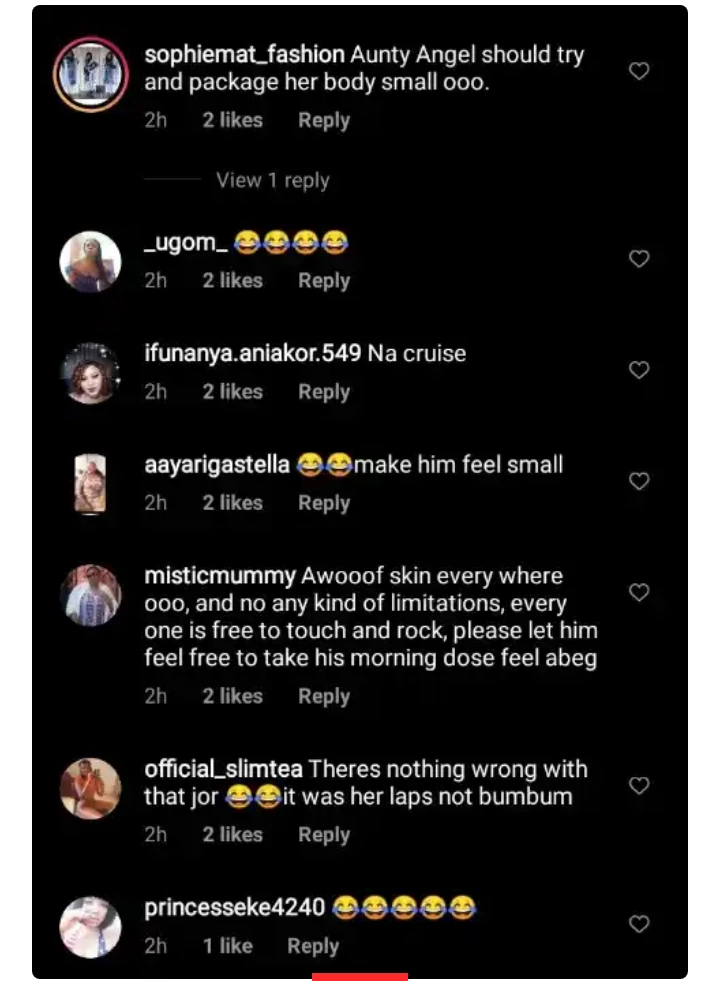Open sophiemat_fashion's profile picture
This screenshot has height=981, width=720.
click(91, 75)
